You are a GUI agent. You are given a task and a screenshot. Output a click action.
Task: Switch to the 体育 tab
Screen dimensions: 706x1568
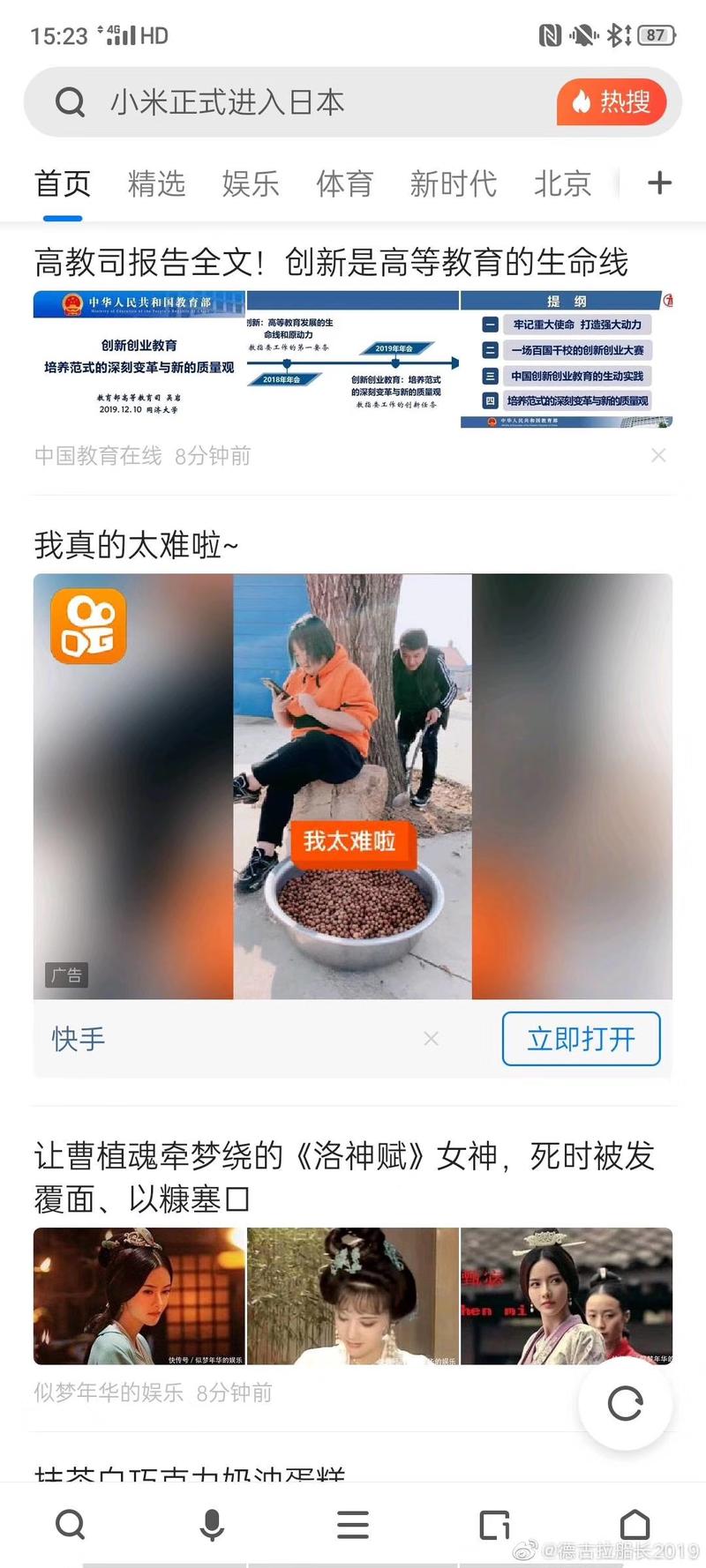345,183
